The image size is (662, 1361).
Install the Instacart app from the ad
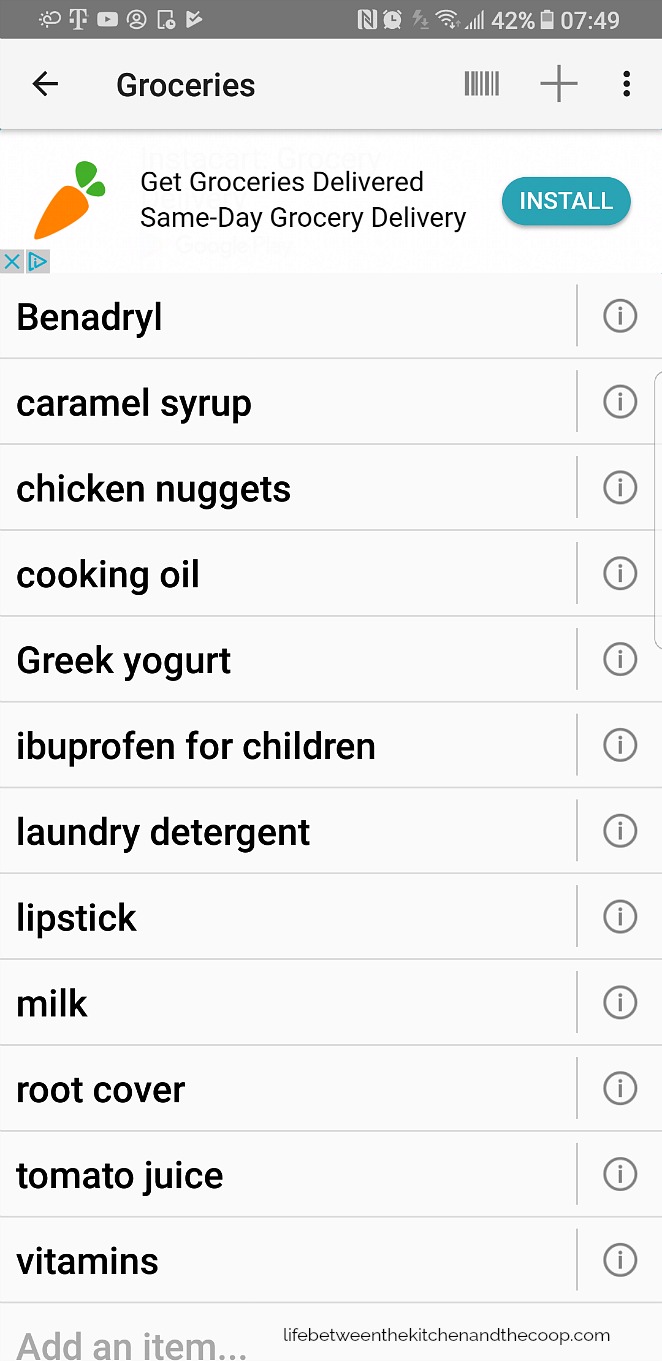[566, 201]
